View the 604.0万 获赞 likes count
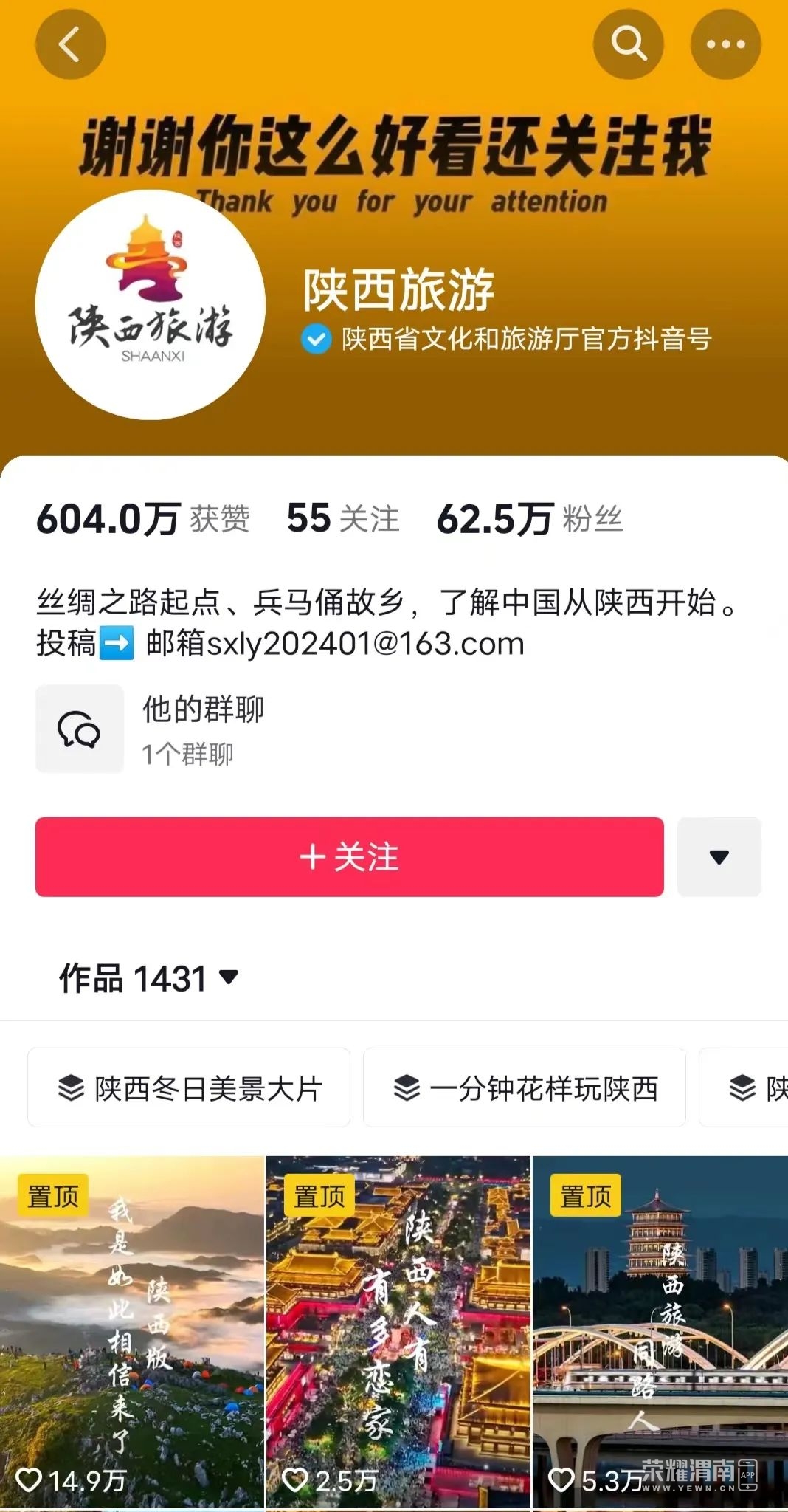The height and width of the screenshot is (1512, 788). tap(143, 518)
